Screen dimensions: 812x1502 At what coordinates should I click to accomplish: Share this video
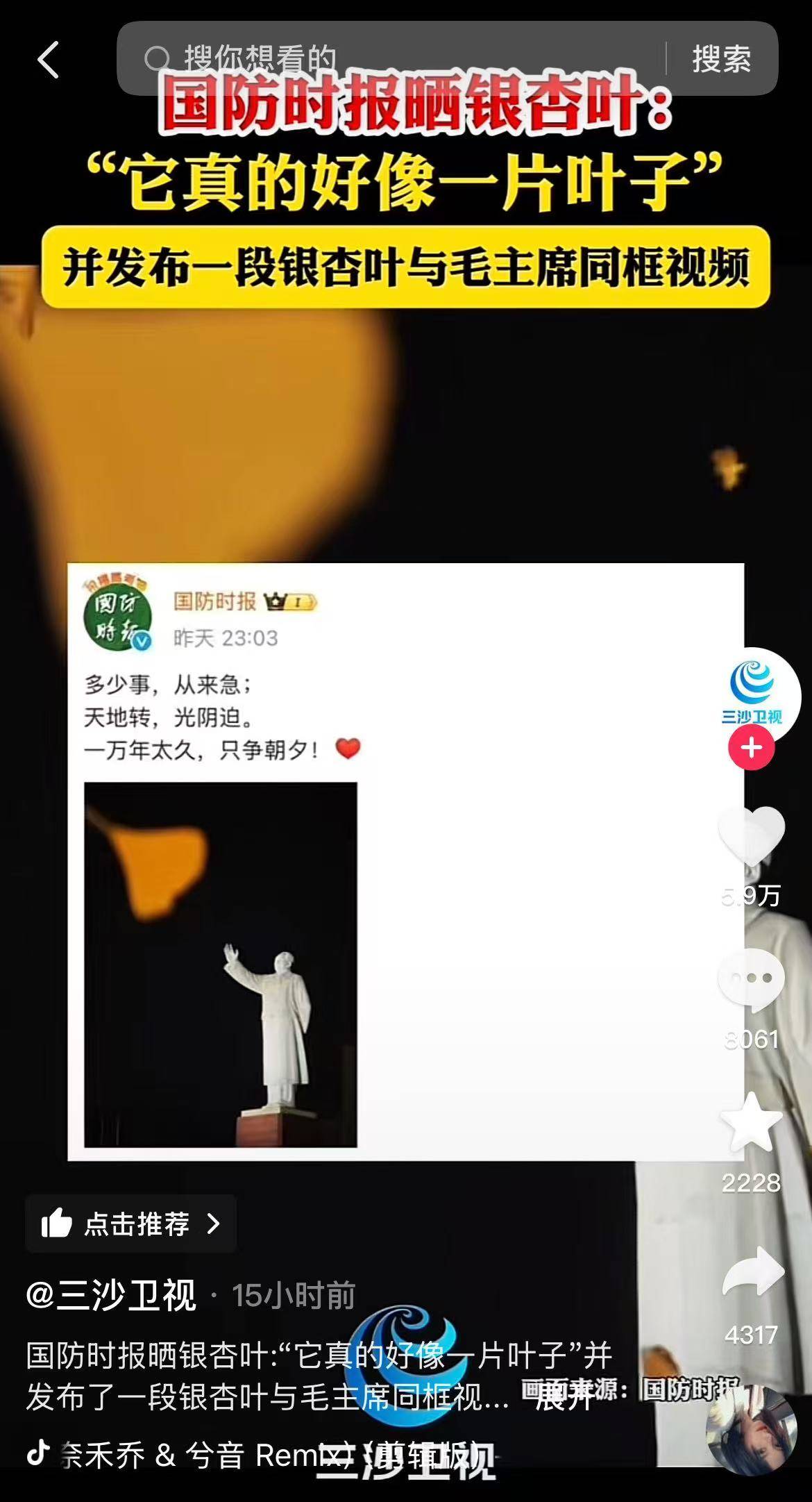tap(751, 1272)
